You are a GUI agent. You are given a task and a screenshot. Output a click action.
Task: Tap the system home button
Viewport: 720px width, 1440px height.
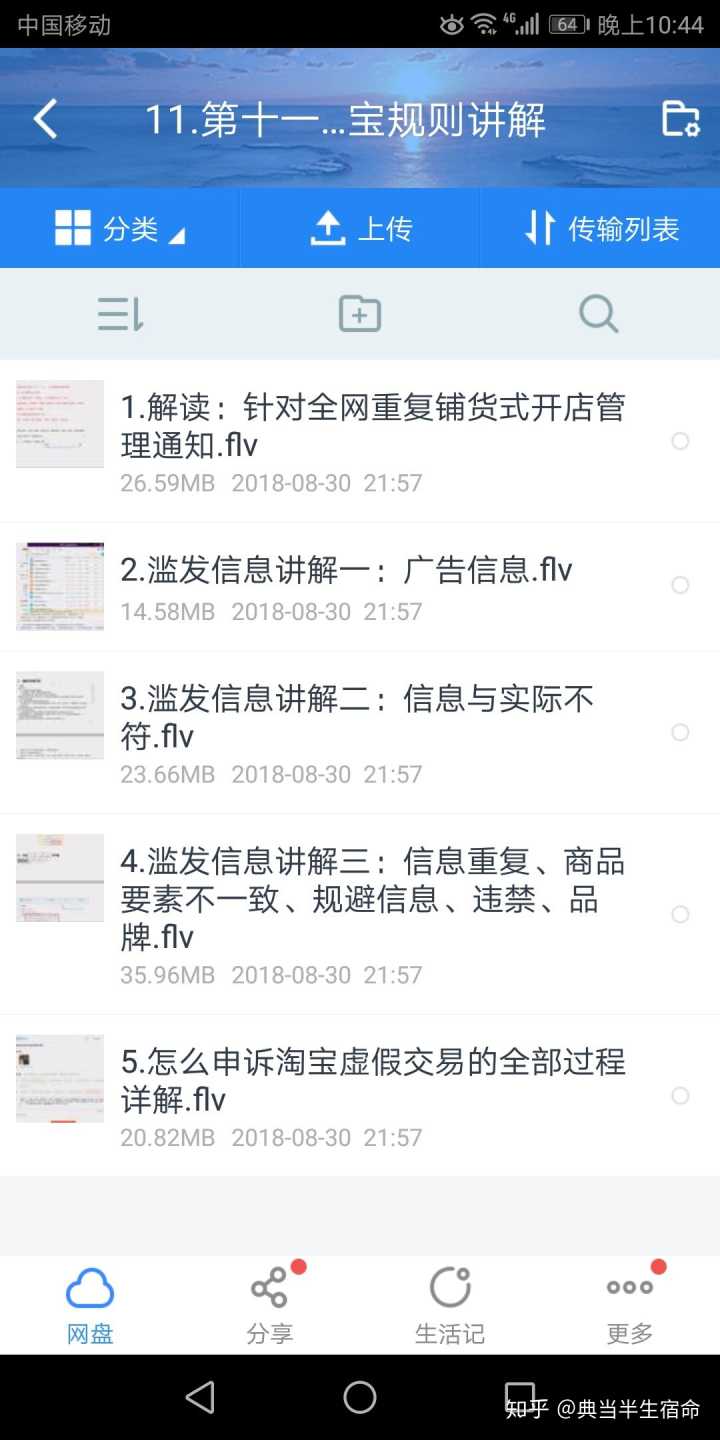(360, 1397)
